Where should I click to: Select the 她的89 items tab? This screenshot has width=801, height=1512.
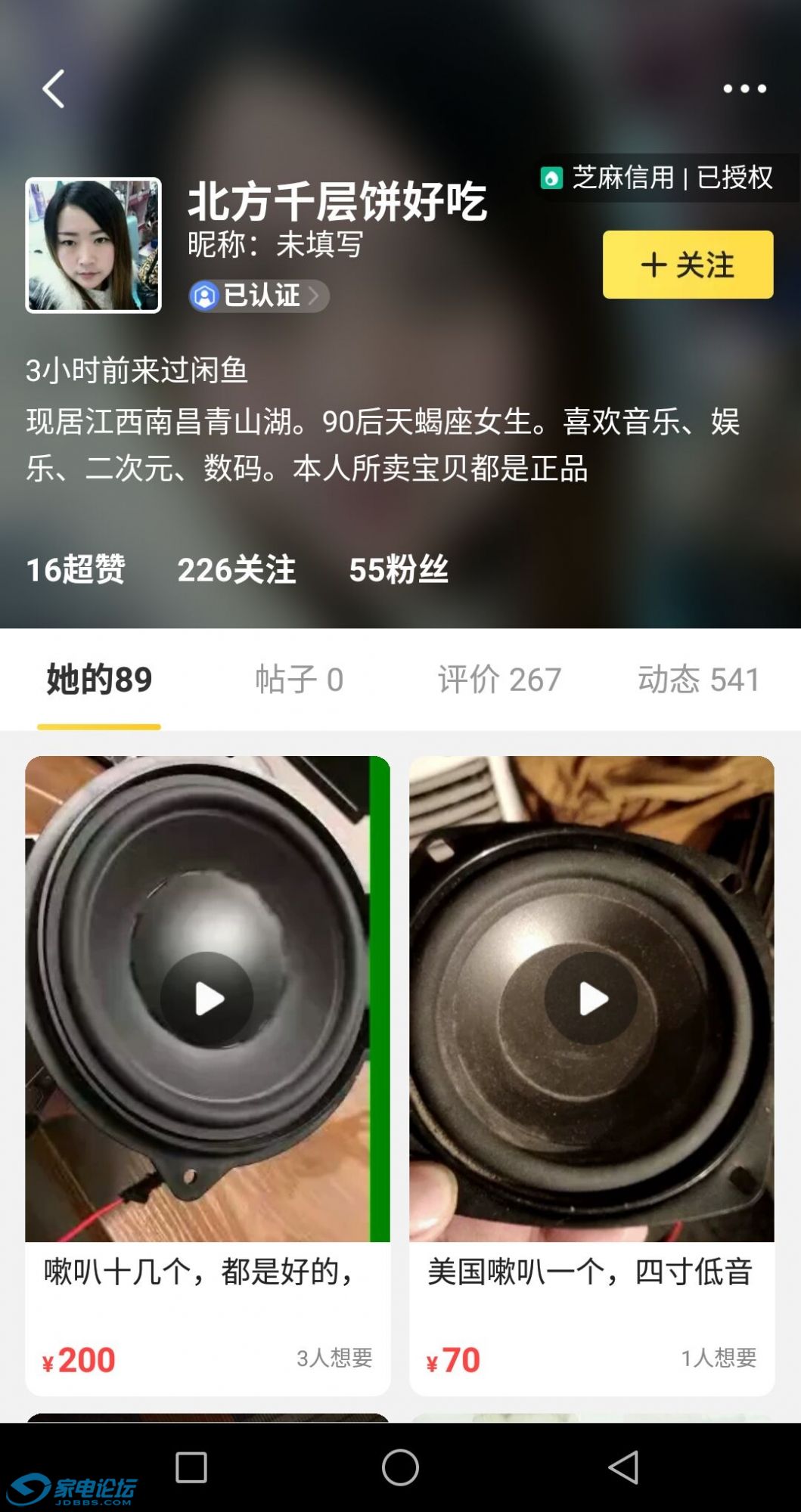click(x=98, y=680)
